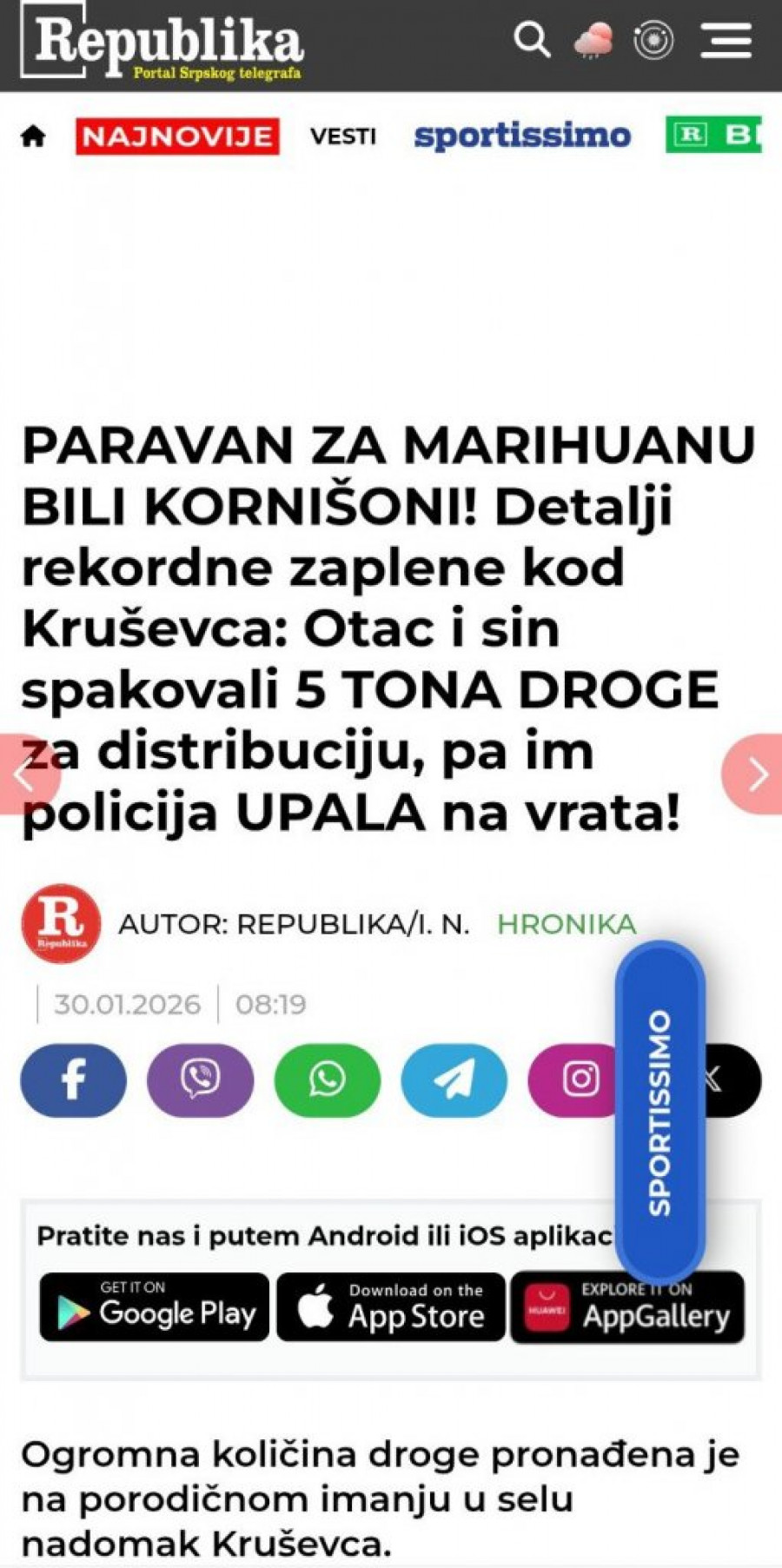Explore the app on AppGallery

point(627,1307)
